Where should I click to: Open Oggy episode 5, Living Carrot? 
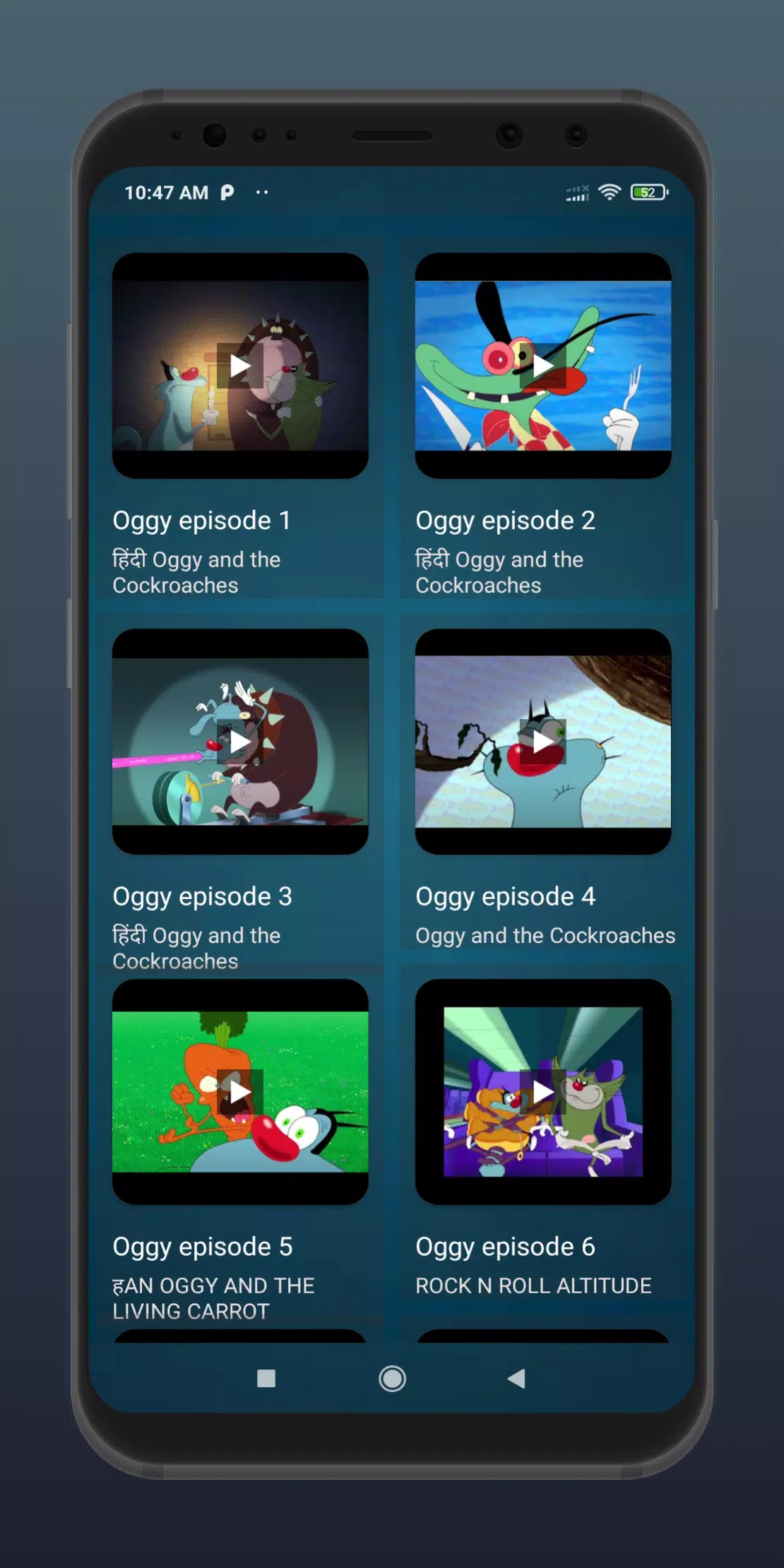[240, 1092]
